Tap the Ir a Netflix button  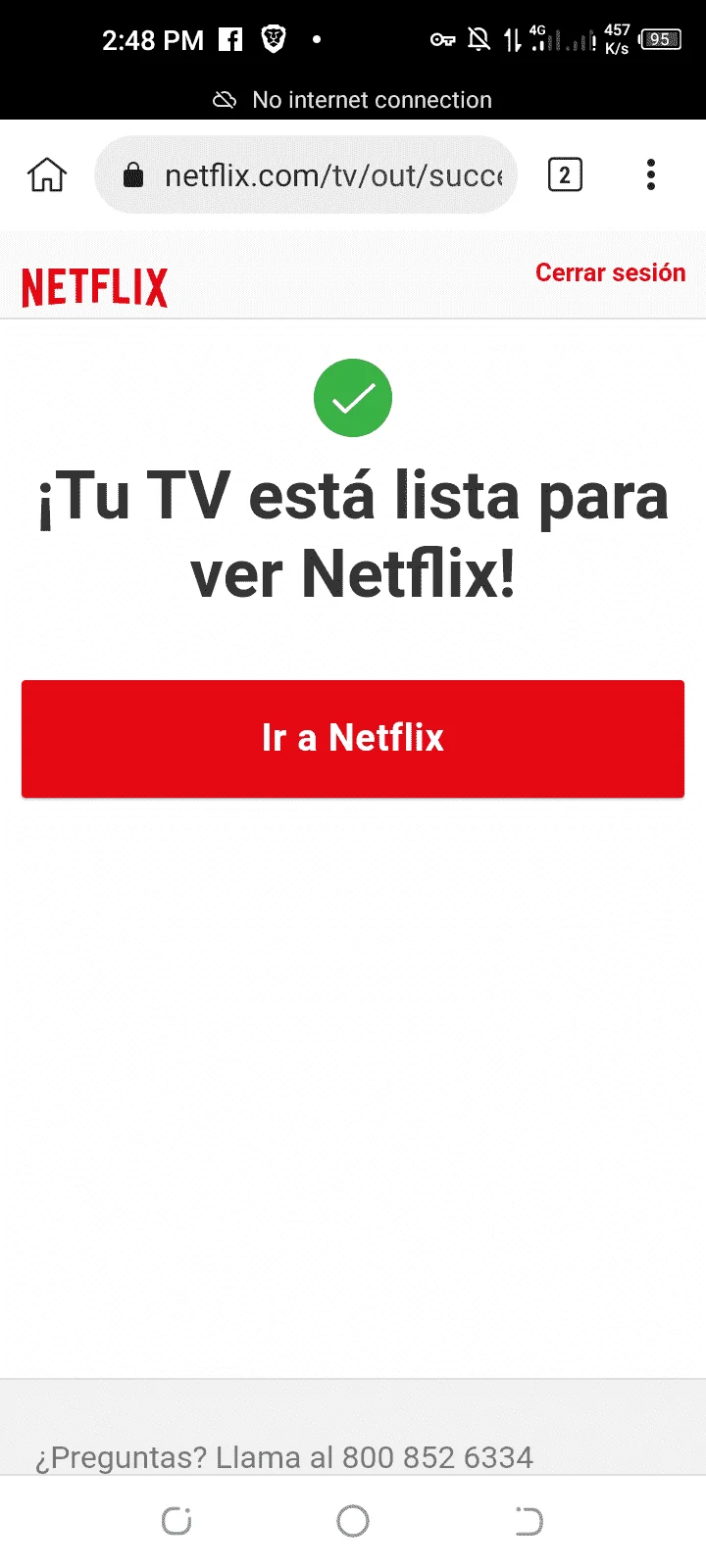[353, 739]
